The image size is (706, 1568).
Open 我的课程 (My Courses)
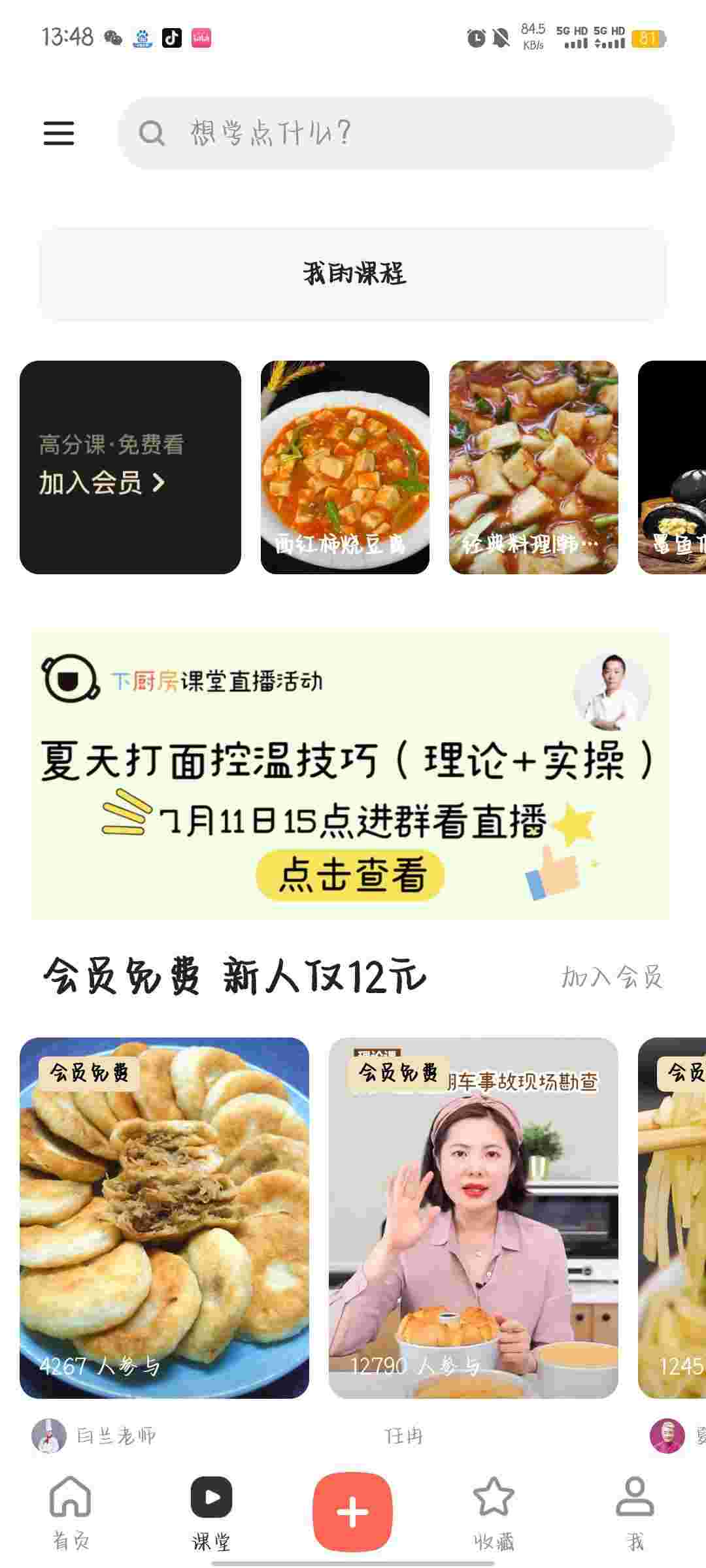tap(353, 274)
